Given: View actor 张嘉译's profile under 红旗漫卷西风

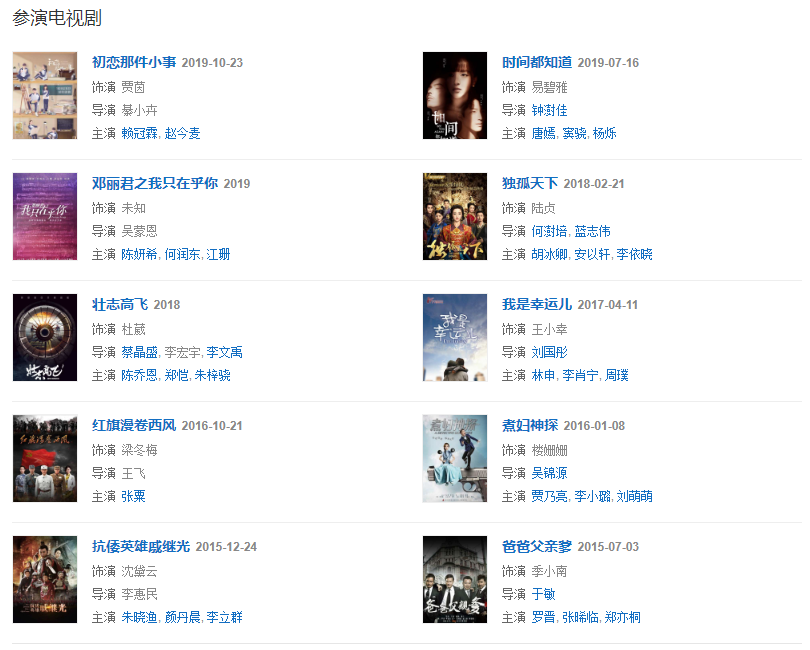Looking at the screenshot, I should [x=133, y=496].
